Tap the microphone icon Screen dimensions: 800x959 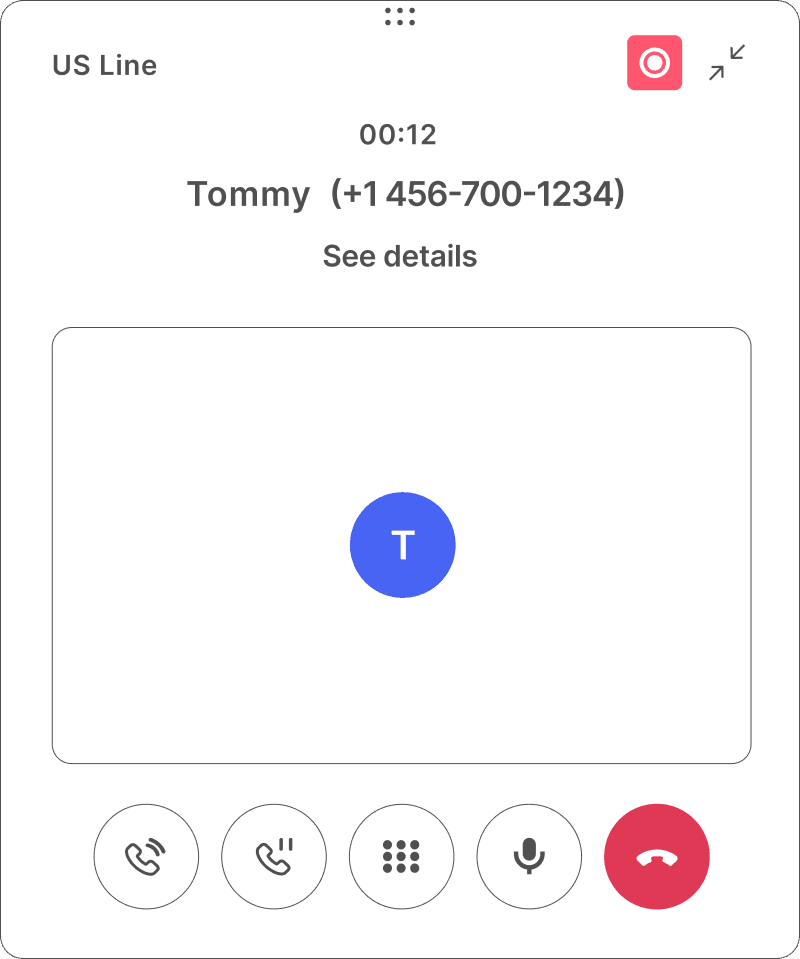pos(529,857)
